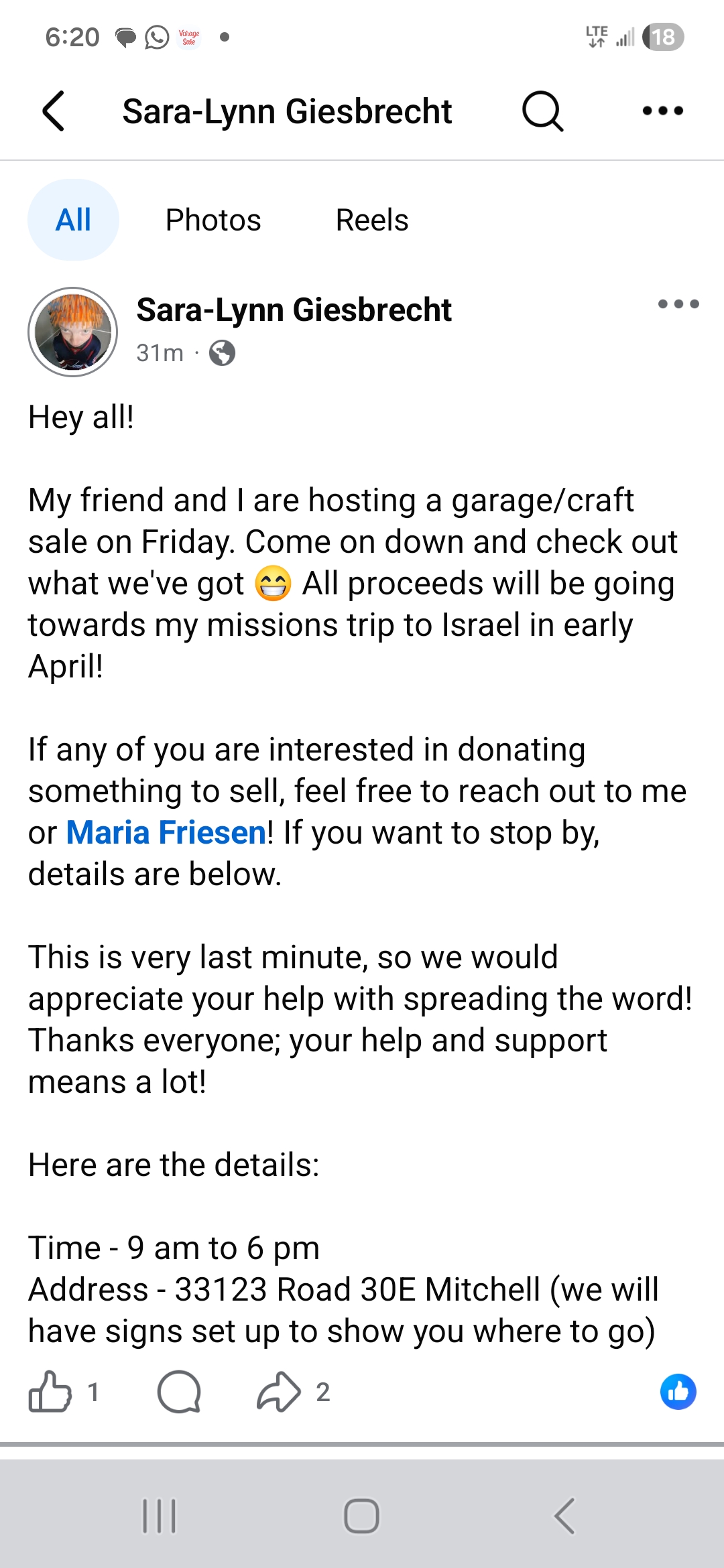This screenshot has width=724, height=1568.
Task: Share the garage sale post
Action: (279, 1392)
